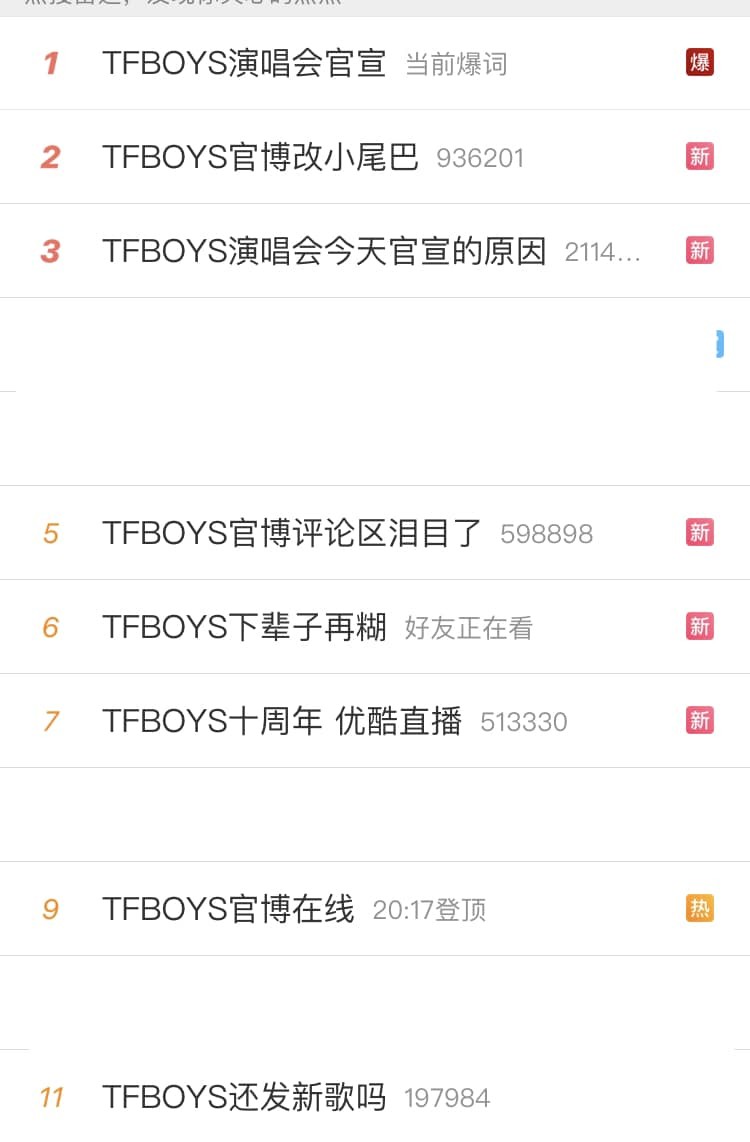Click the 新 badge on TFBOYS下辈子再糊
The width and height of the screenshot is (750, 1142).
[x=699, y=627]
